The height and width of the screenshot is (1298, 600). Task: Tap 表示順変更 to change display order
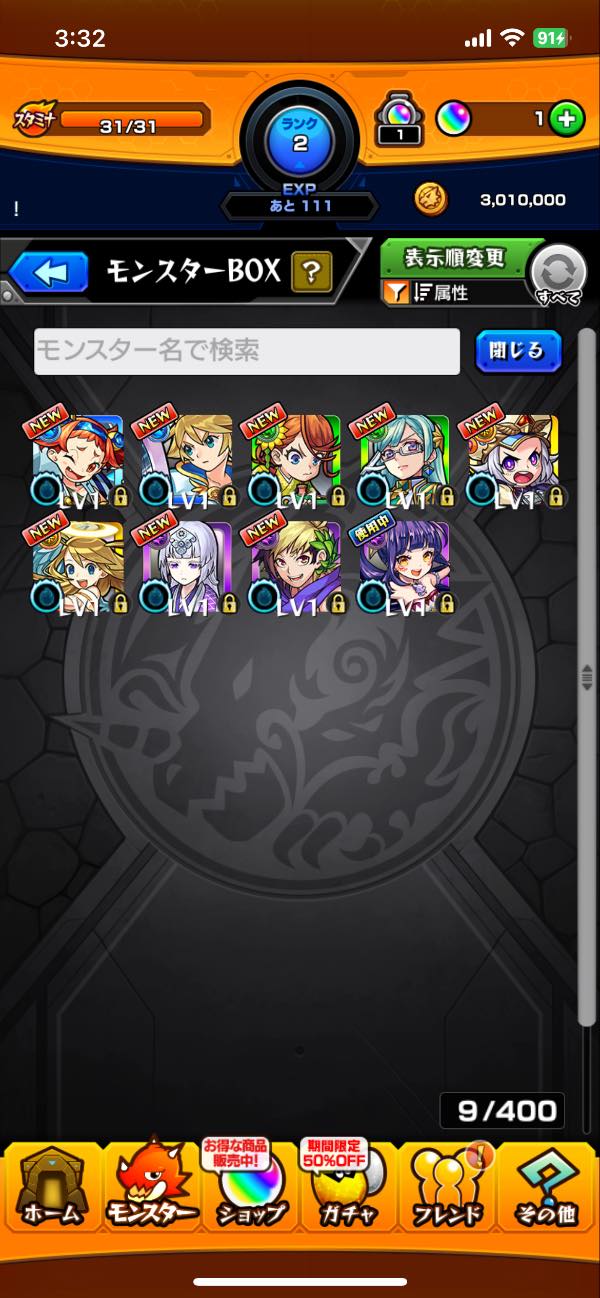click(x=455, y=259)
